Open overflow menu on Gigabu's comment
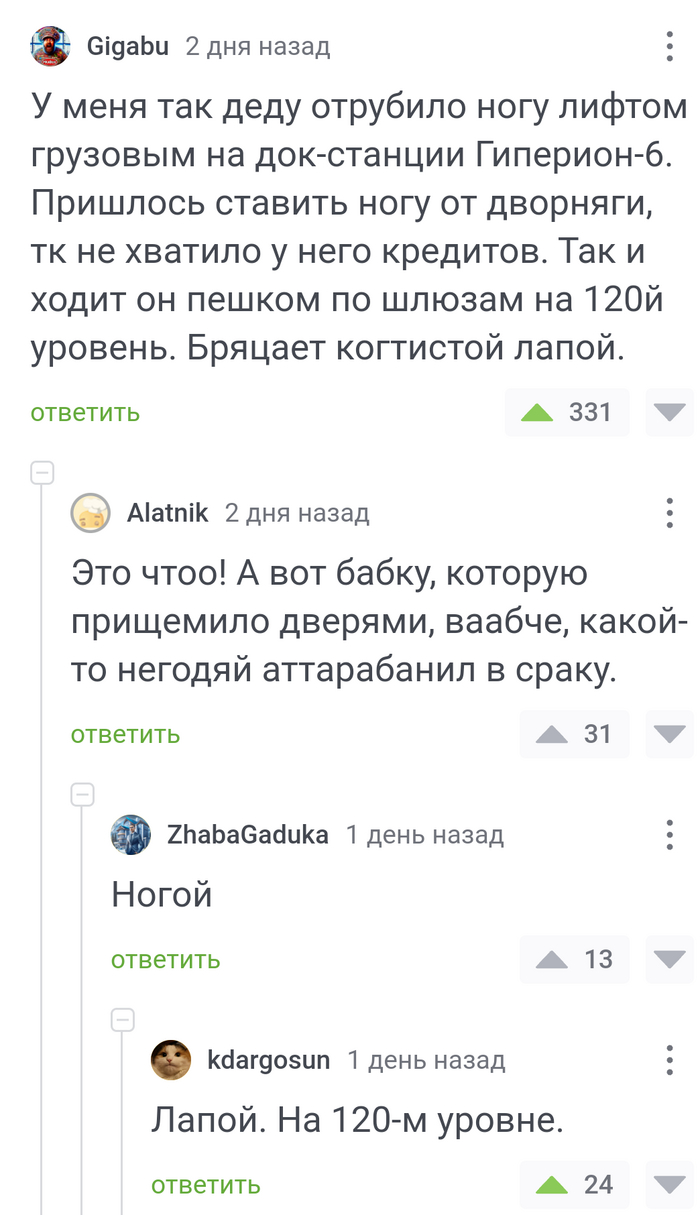This screenshot has width=700, height=1215. pyautogui.click(x=669, y=46)
